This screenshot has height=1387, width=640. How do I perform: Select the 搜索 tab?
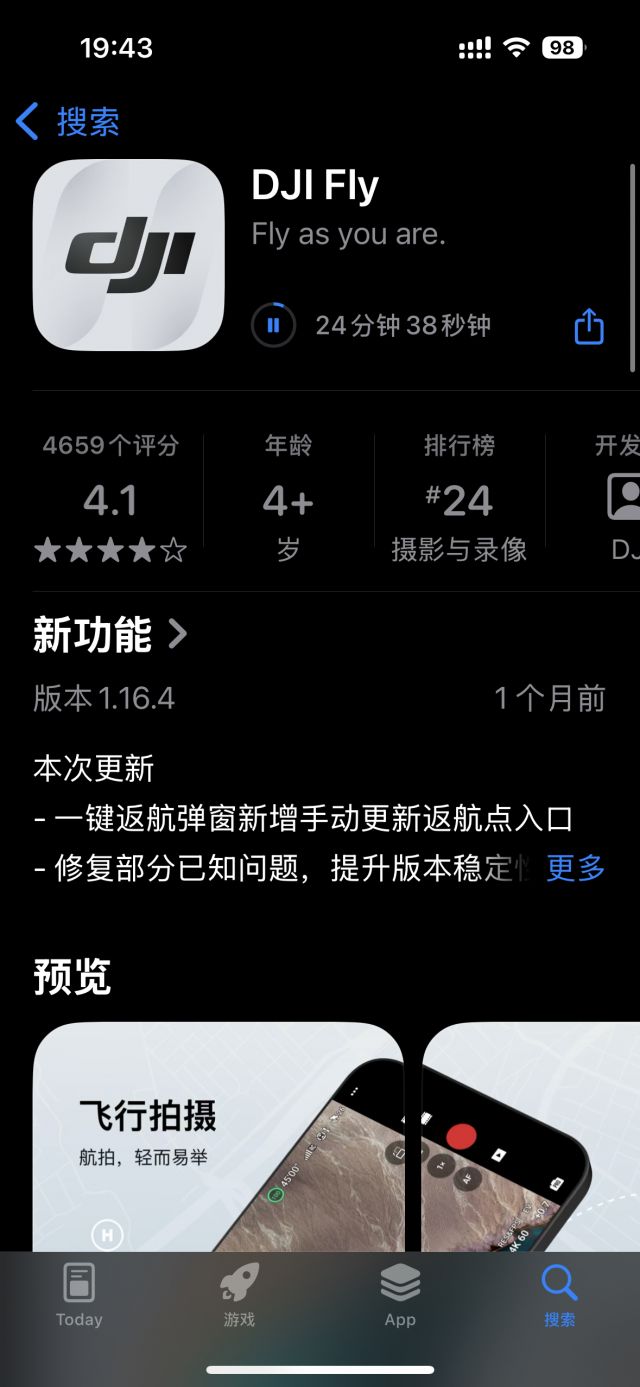pos(559,1294)
